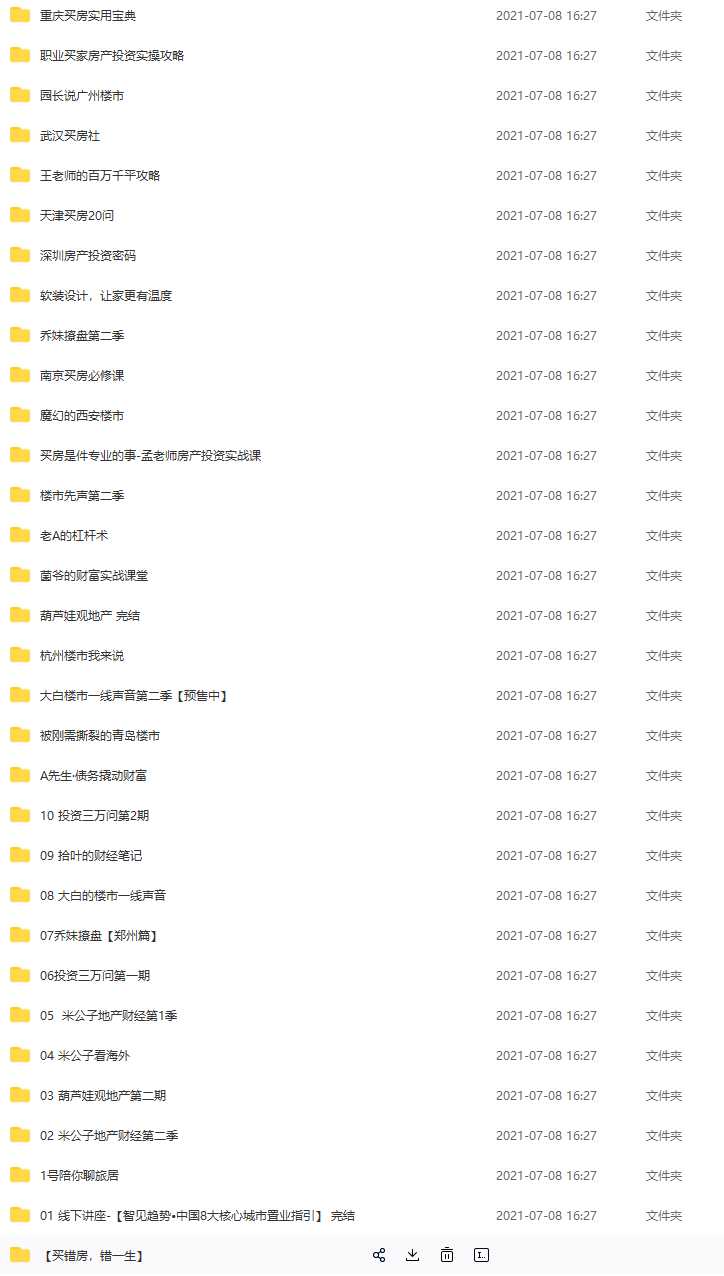
Task: Open the 杭州楼市我来说 folder
Action: 82,656
